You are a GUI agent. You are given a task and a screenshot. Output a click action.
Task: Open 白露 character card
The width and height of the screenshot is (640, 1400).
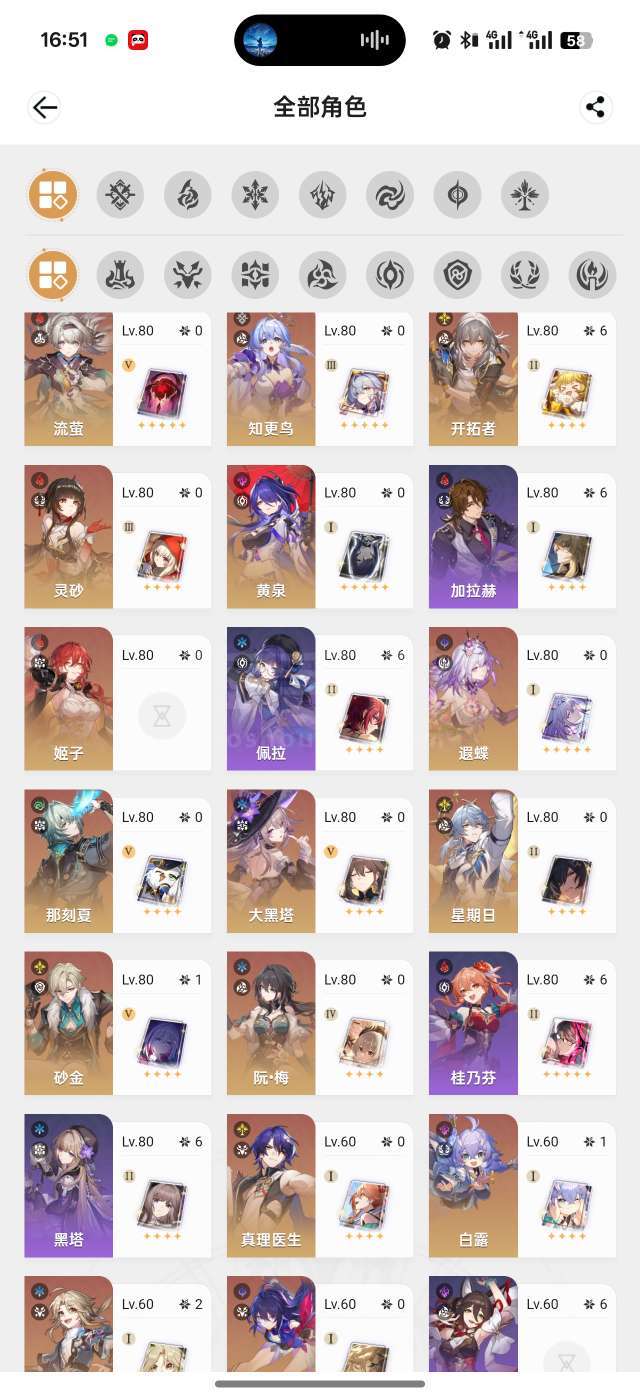coord(522,1190)
